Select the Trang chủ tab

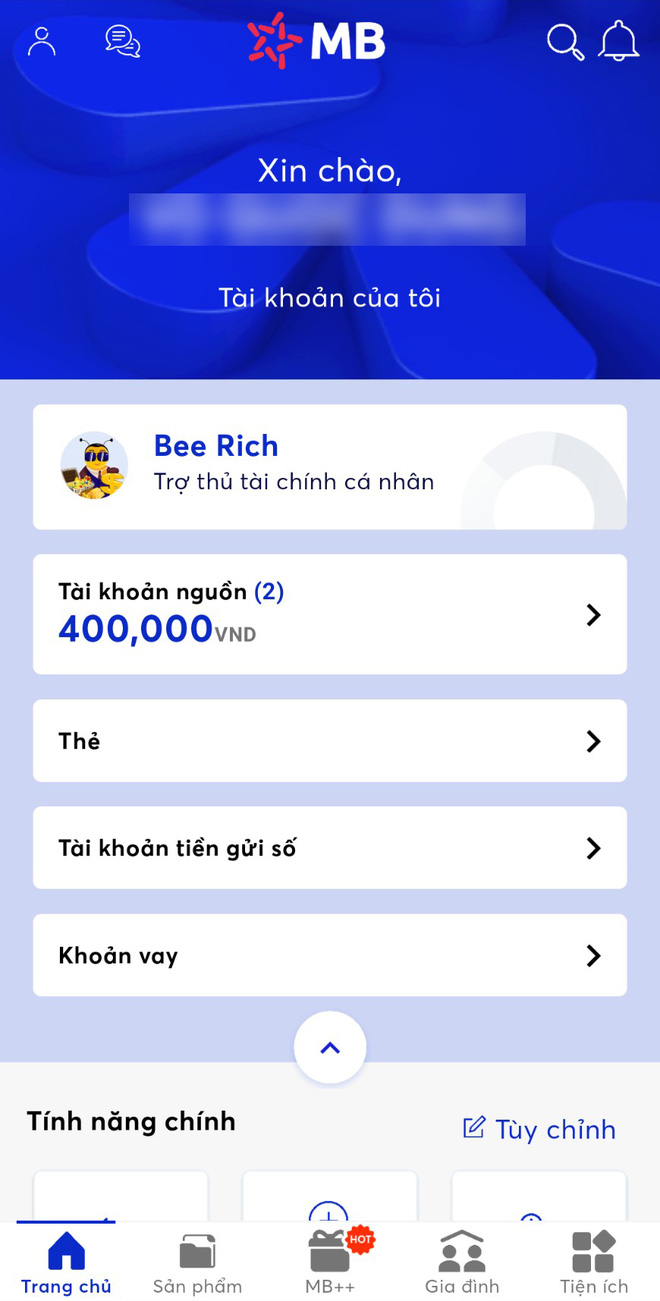pyautogui.click(x=66, y=1264)
